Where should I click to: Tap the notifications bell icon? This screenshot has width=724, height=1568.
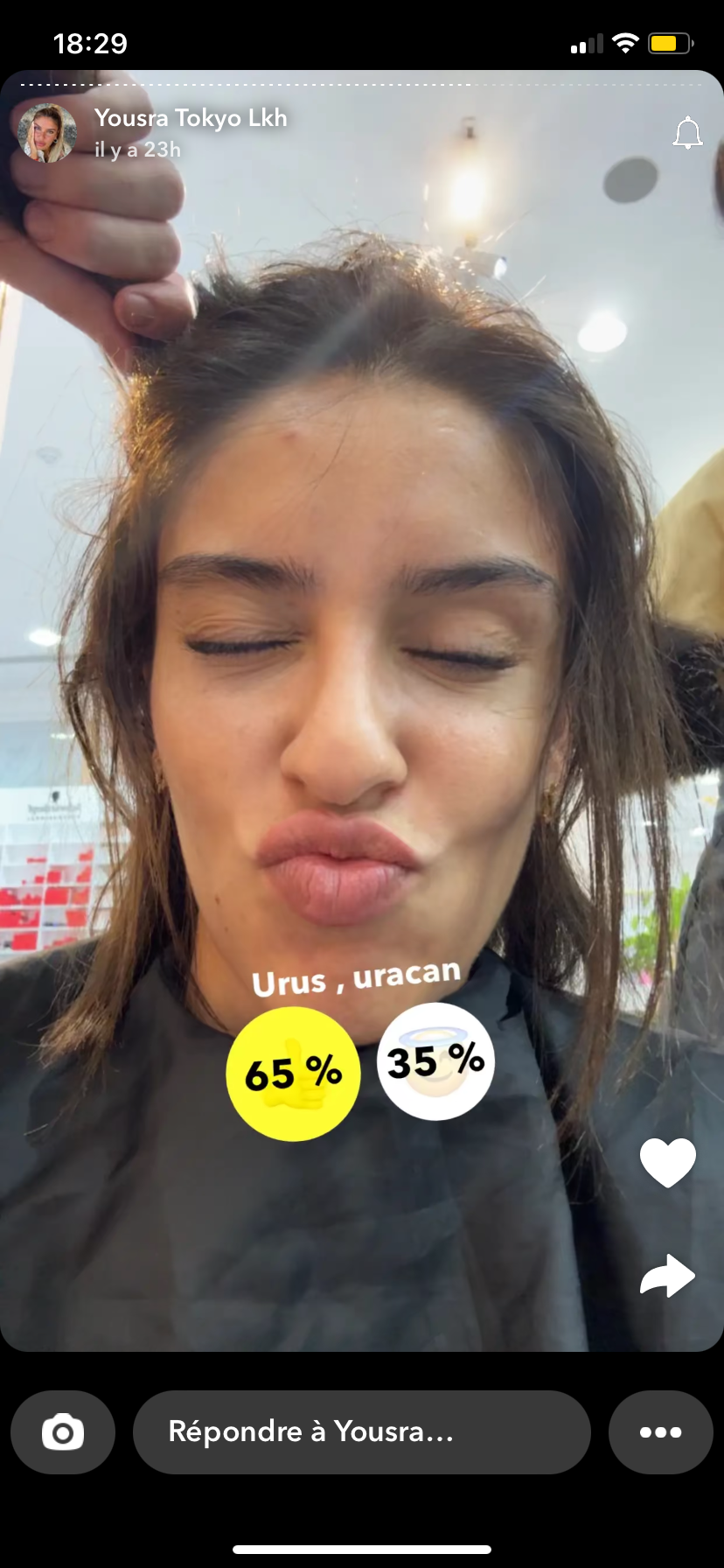(x=687, y=133)
